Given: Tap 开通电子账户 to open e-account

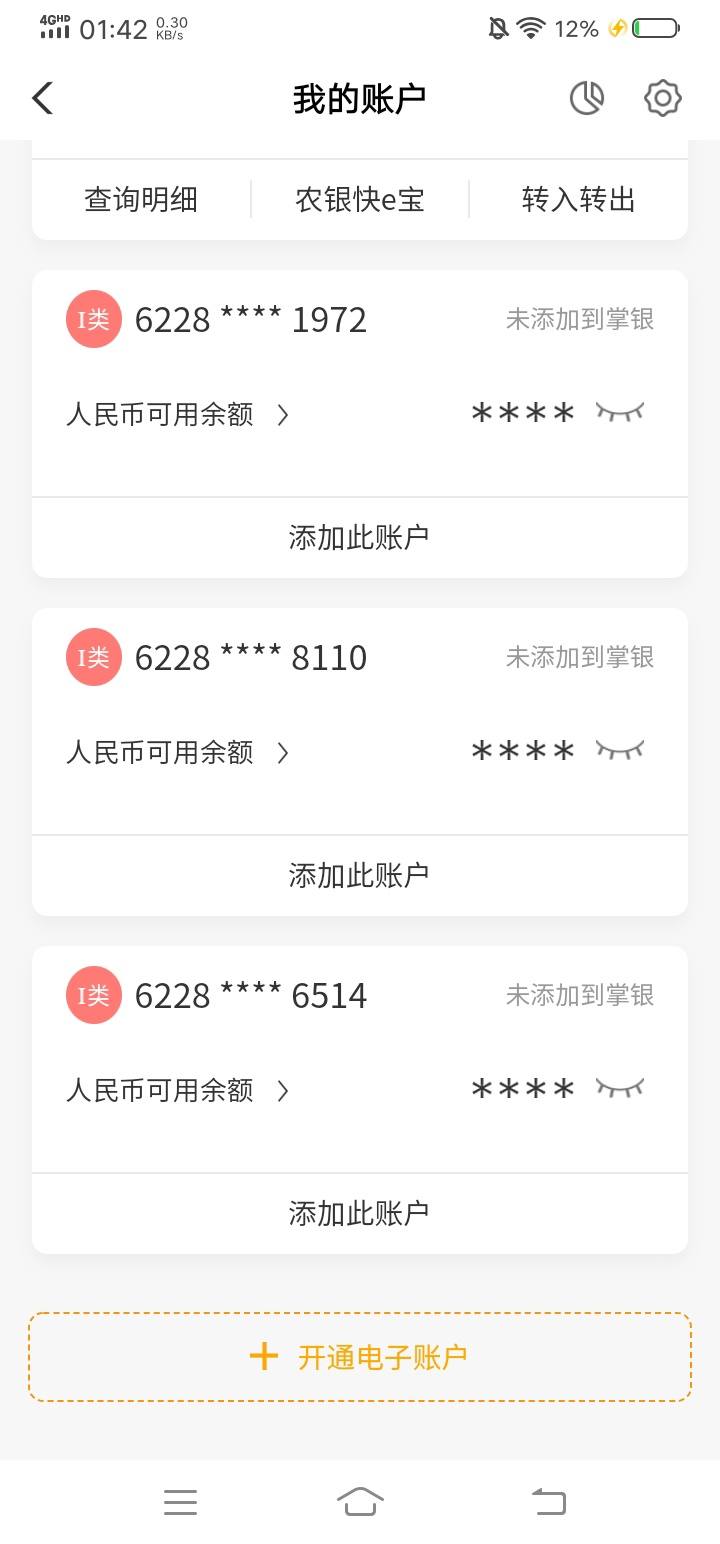Looking at the screenshot, I should point(360,1357).
